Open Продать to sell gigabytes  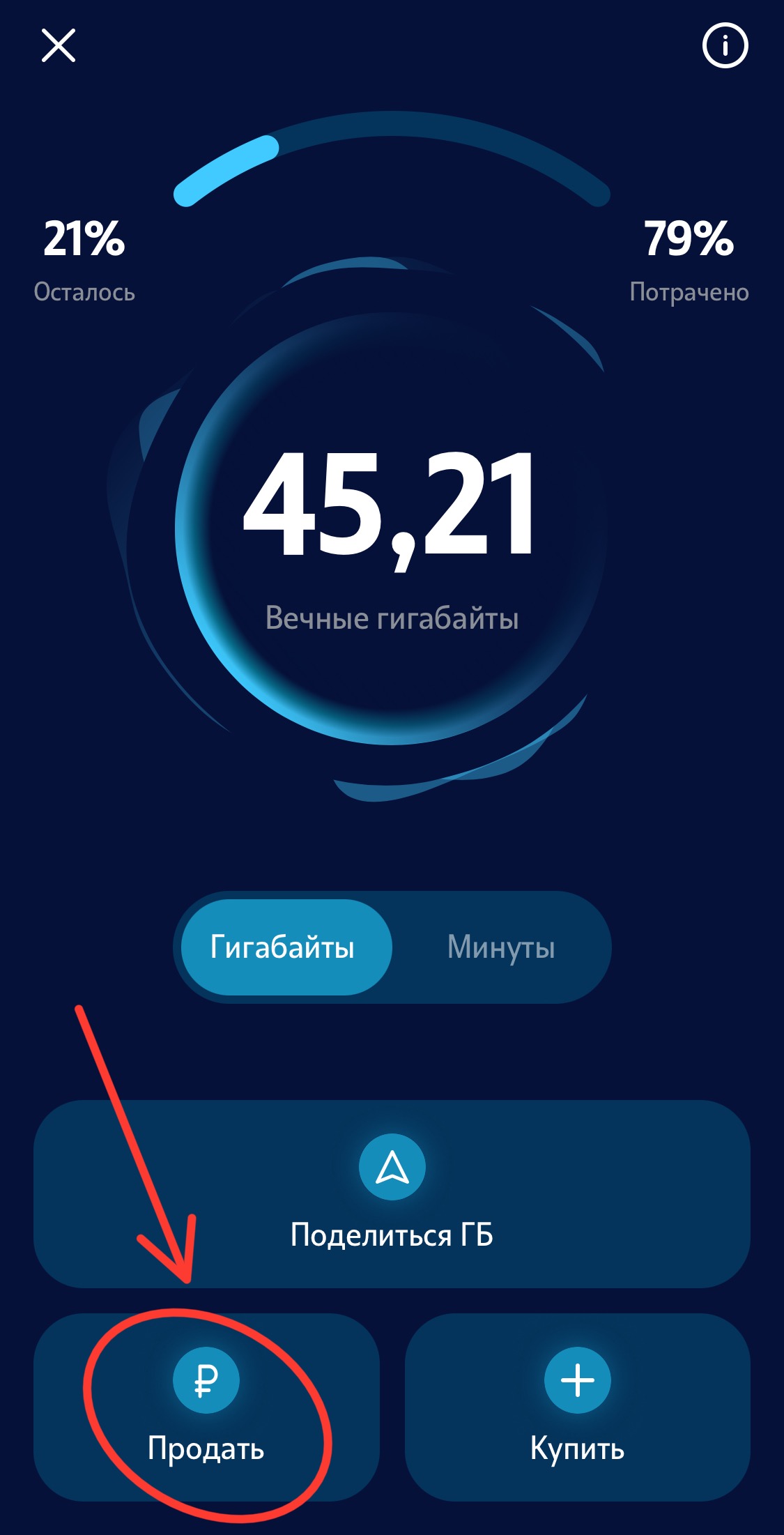[206, 1407]
